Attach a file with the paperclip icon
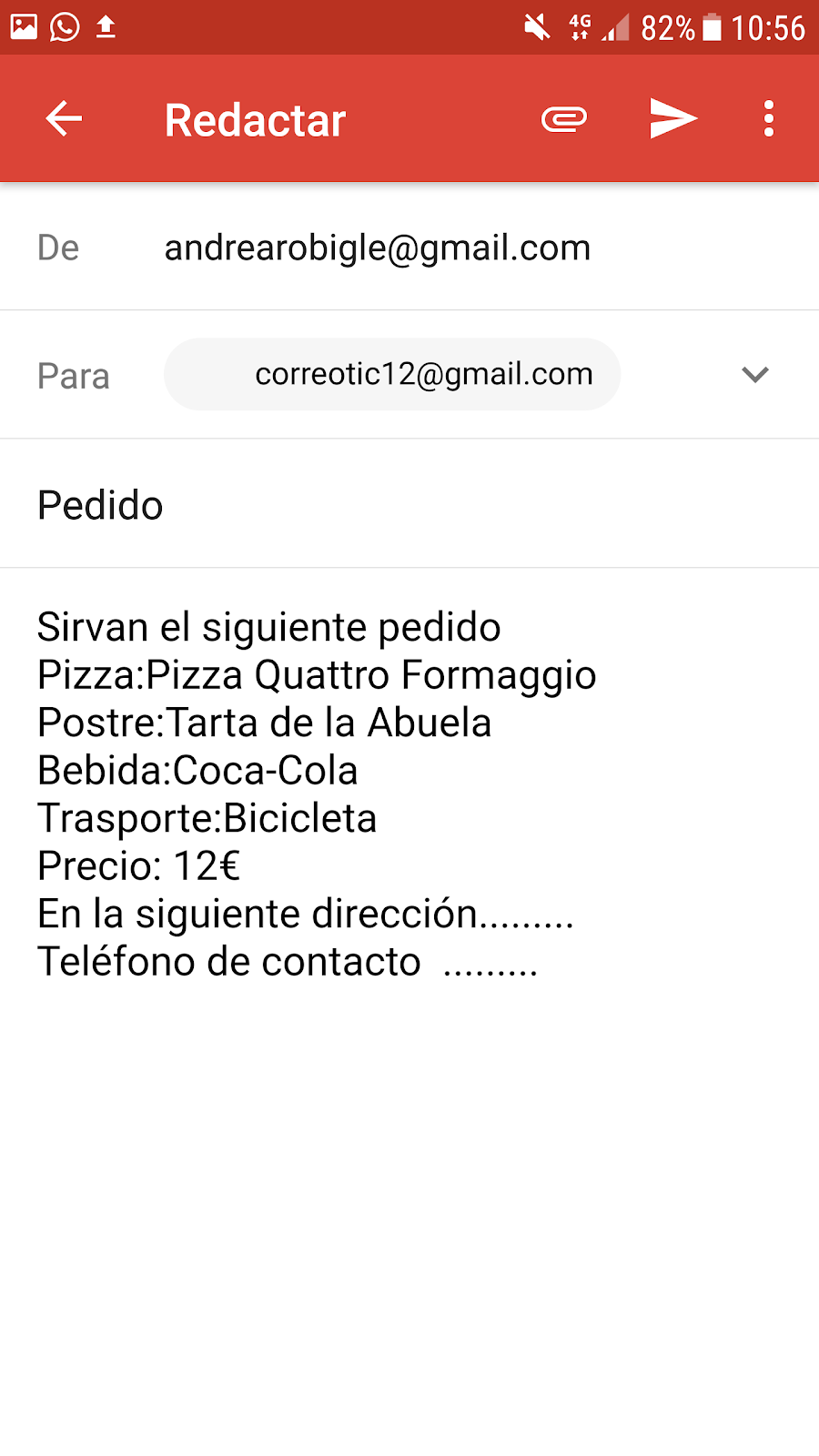Screen dimensions: 819x1456 coord(564,119)
